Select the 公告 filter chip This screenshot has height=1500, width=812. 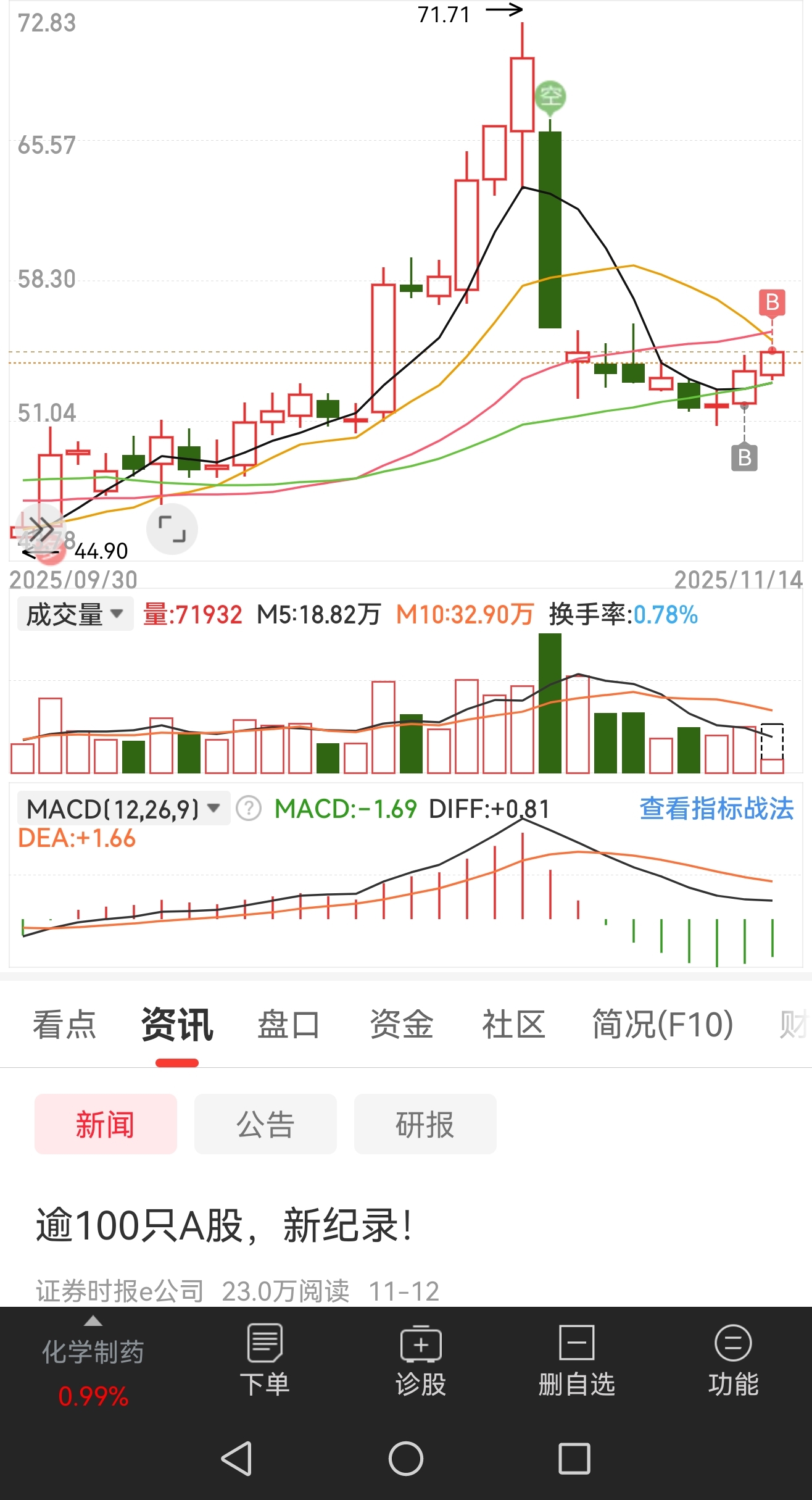[265, 1124]
